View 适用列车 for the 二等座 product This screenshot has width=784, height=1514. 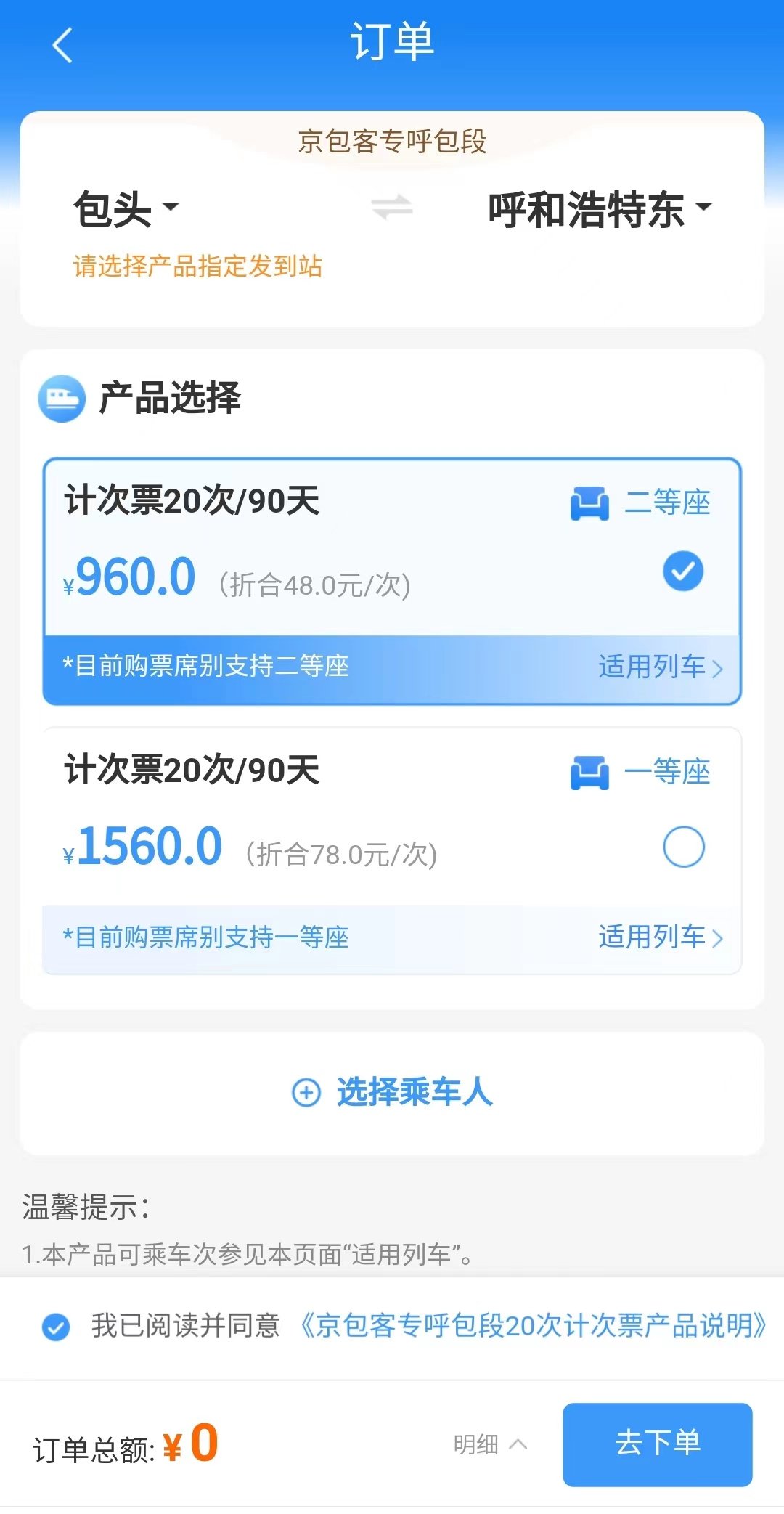coord(659,667)
